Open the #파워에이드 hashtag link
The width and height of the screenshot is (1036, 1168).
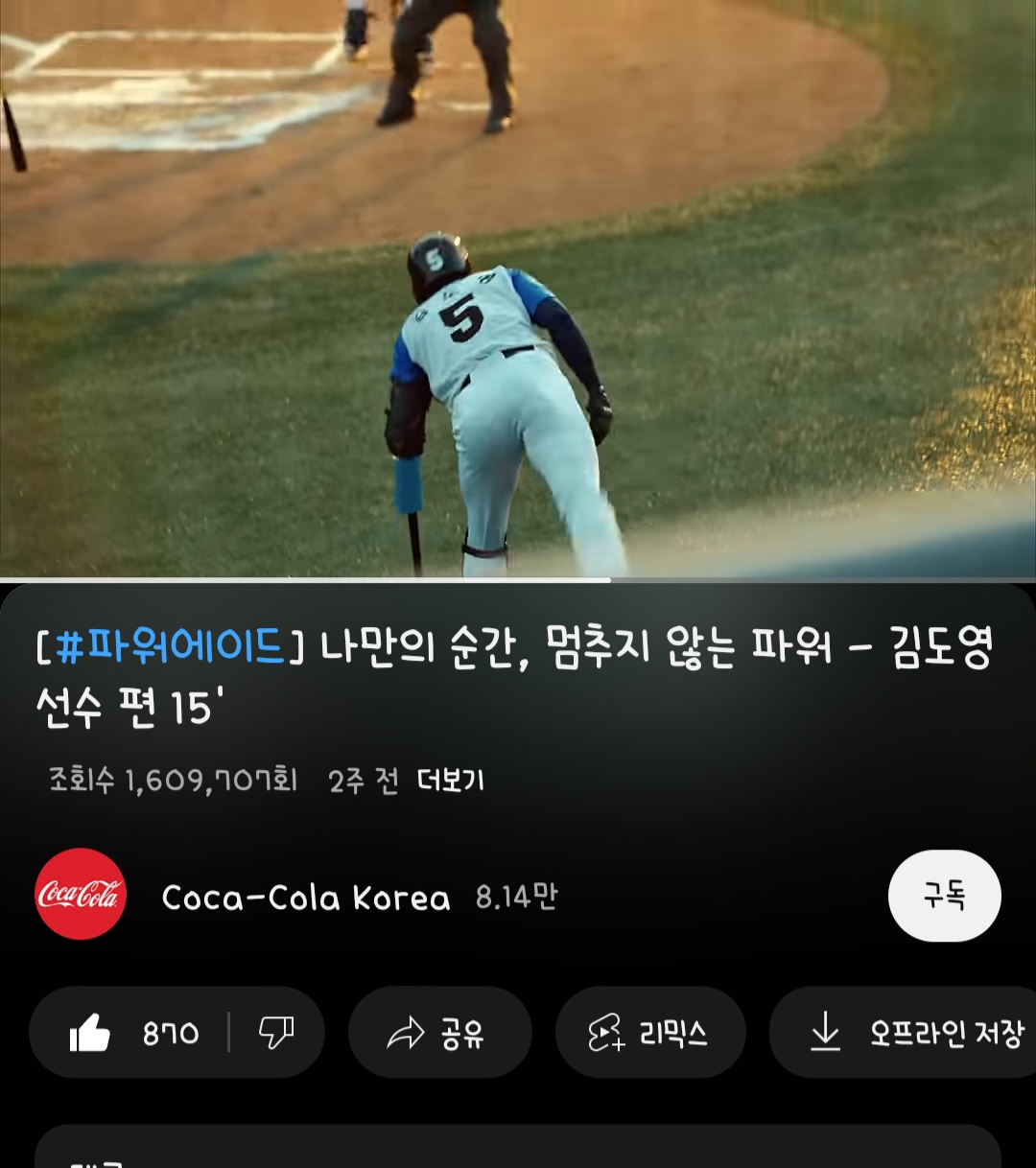pyautogui.click(x=171, y=648)
